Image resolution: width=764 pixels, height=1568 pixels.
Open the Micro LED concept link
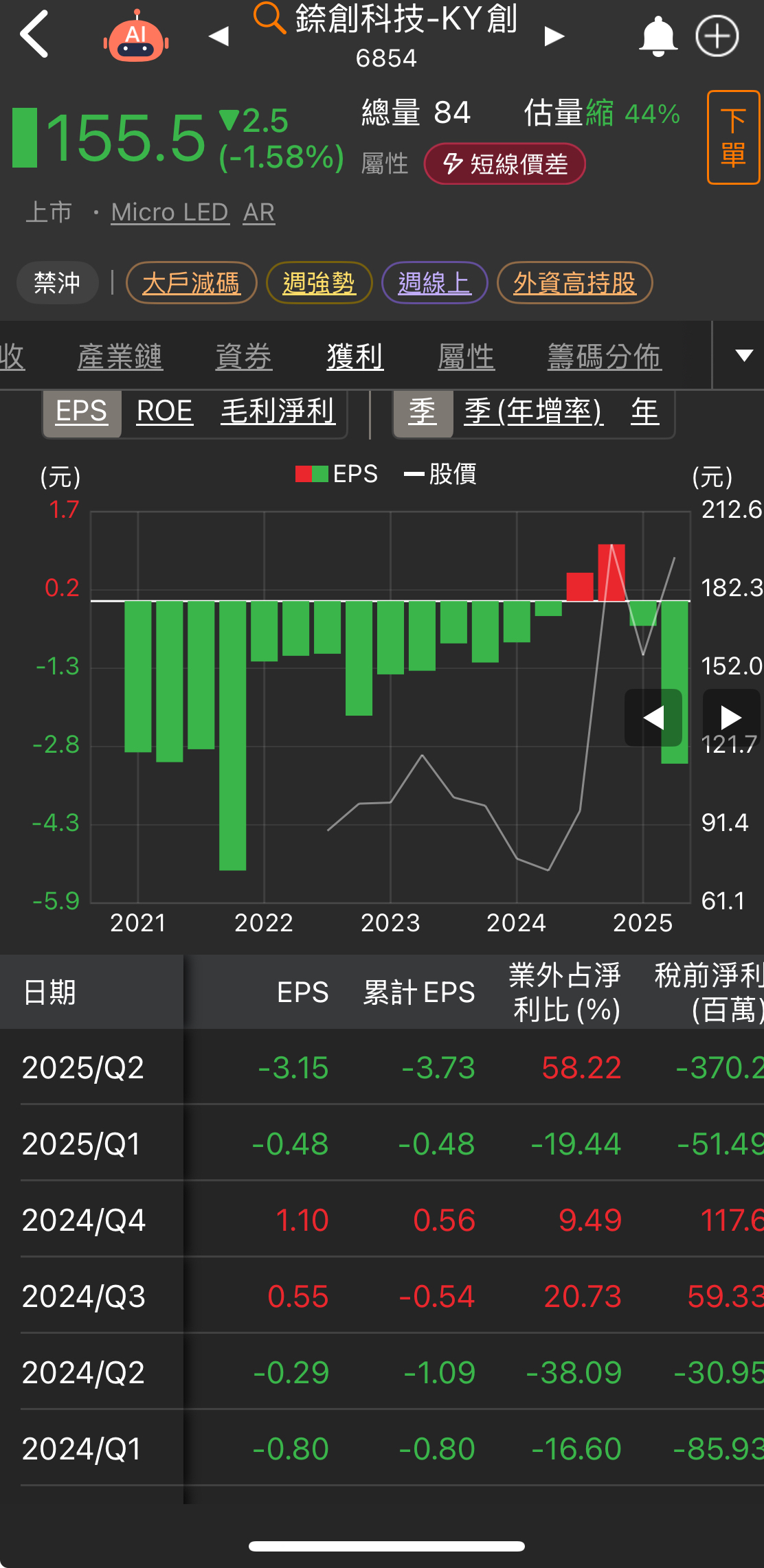tap(170, 212)
